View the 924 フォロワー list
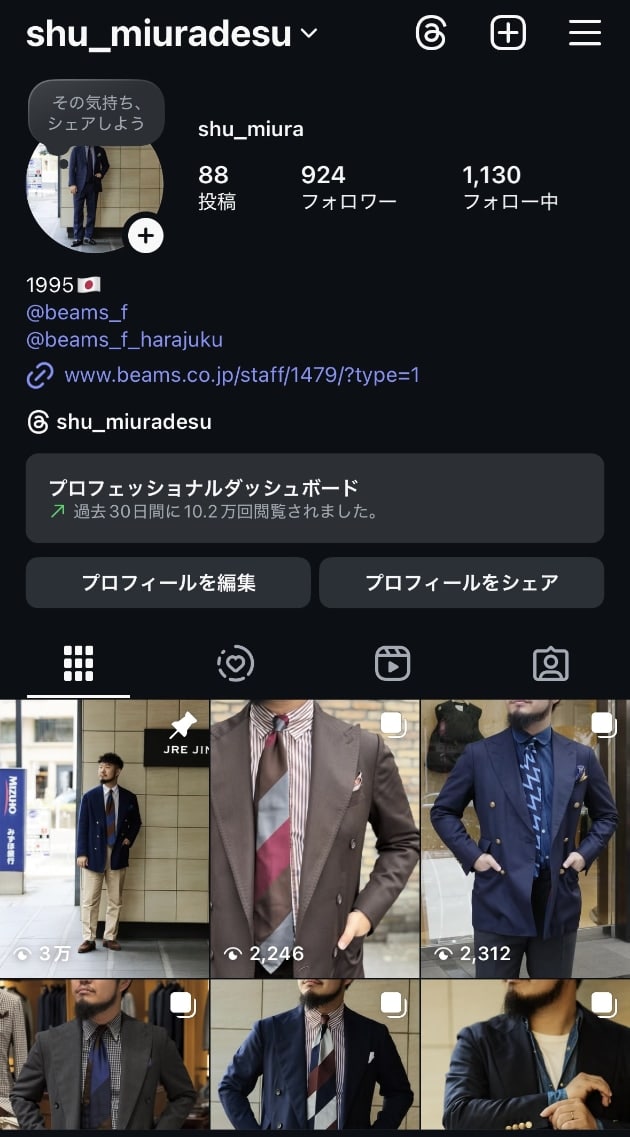Screen dimensions: 630x1137 tap(349, 187)
